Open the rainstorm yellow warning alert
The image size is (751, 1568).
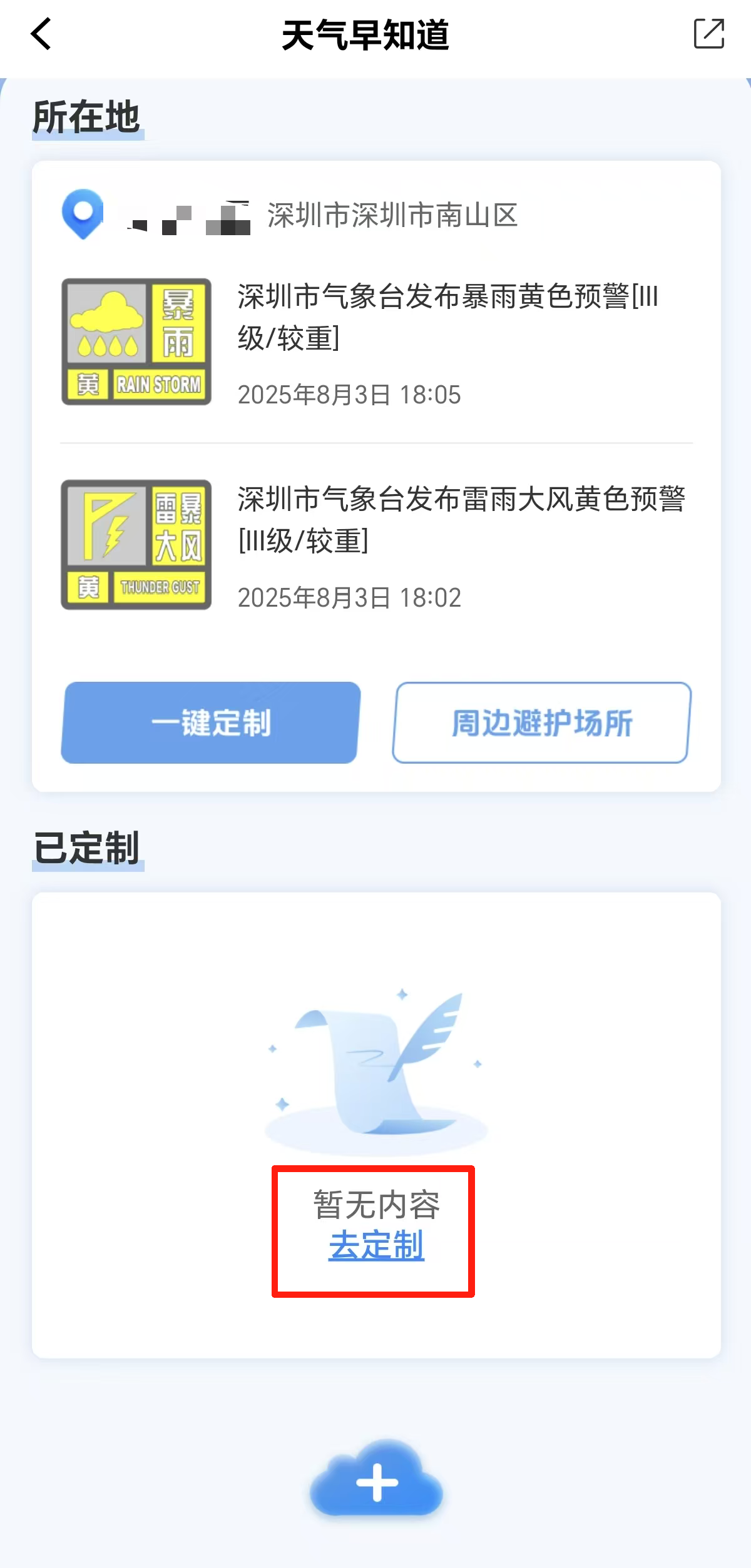375,343
